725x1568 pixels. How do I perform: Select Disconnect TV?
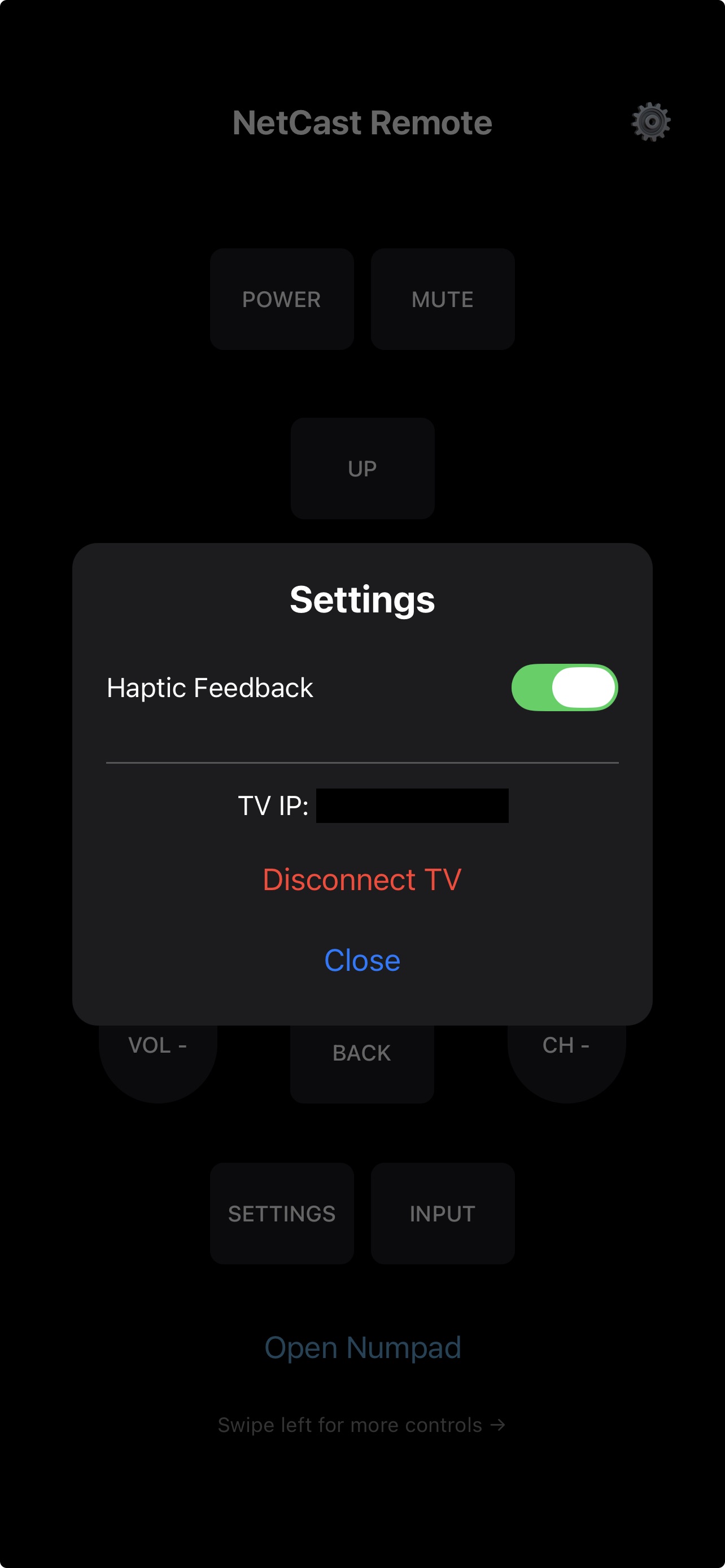coord(361,878)
